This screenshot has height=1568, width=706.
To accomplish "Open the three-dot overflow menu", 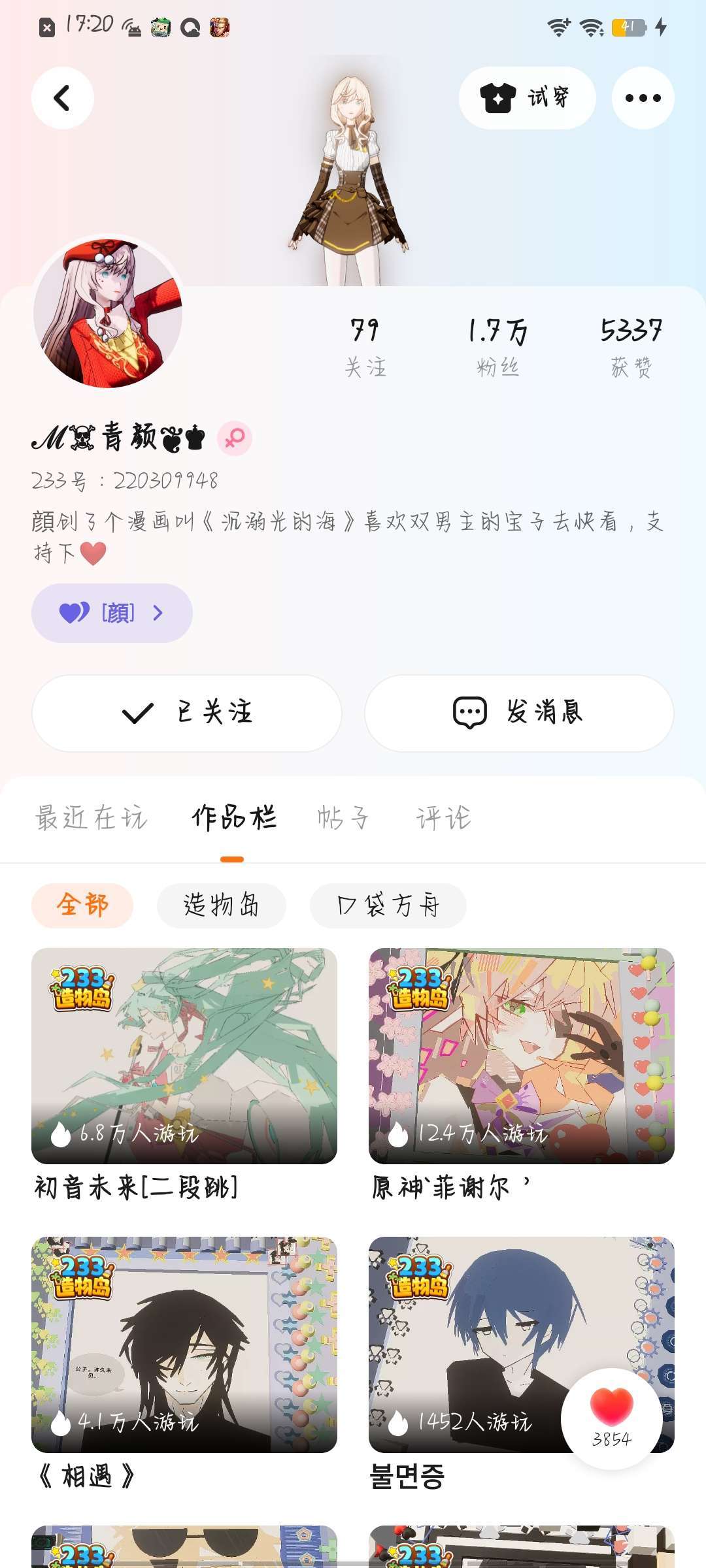I will point(643,98).
